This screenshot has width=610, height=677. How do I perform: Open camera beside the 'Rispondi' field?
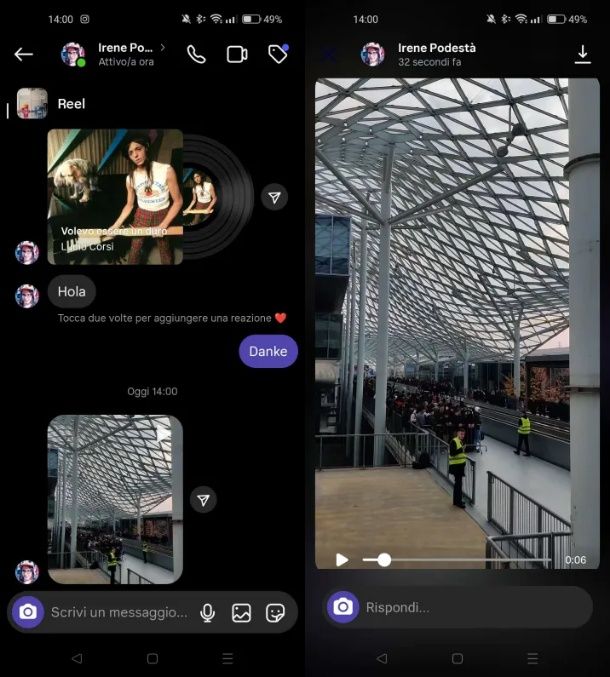[x=343, y=607]
